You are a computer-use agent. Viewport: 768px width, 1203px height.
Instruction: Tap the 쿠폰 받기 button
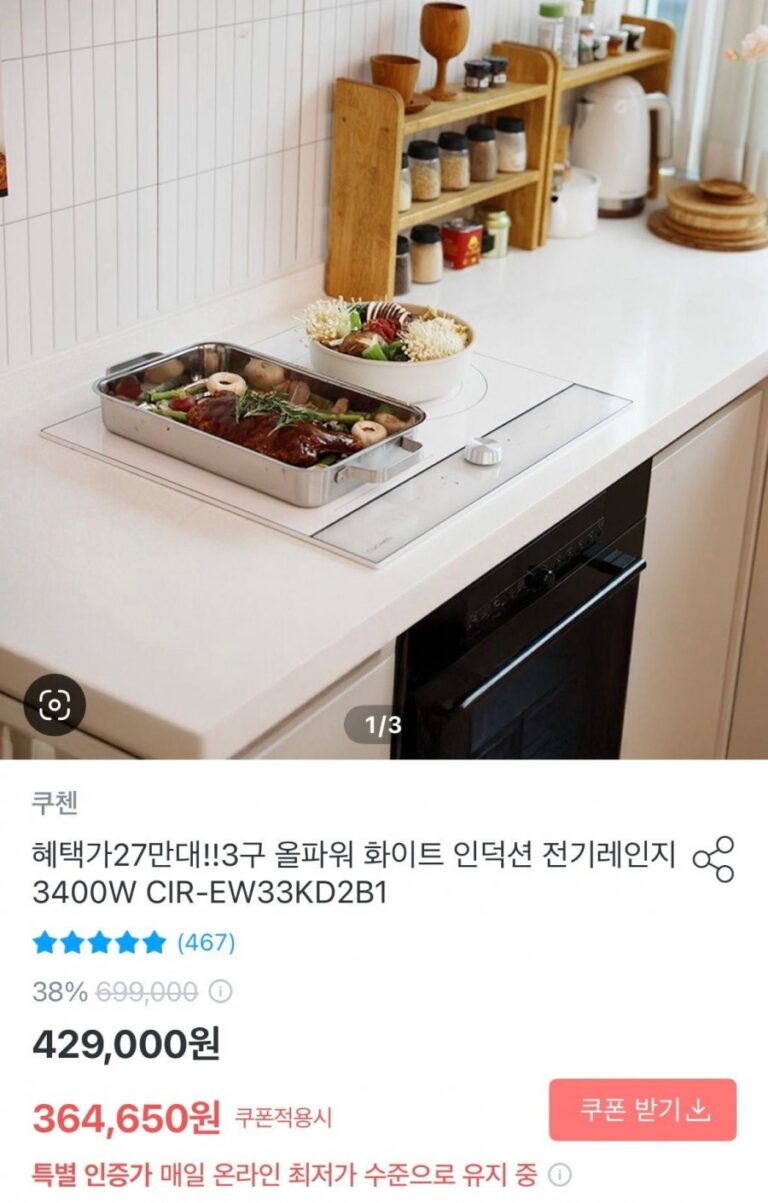(x=642, y=1110)
